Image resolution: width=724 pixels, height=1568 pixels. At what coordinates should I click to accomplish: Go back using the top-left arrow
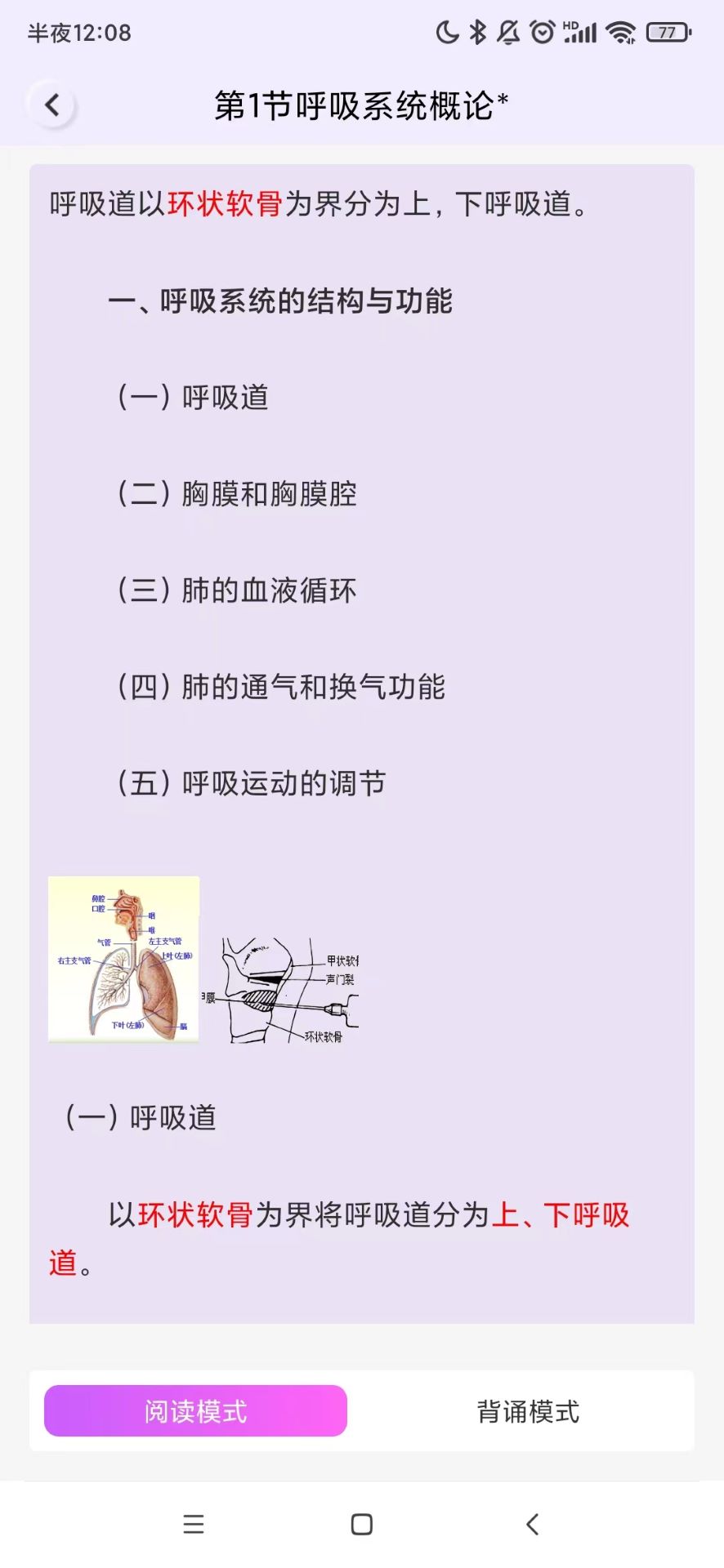tap(52, 105)
